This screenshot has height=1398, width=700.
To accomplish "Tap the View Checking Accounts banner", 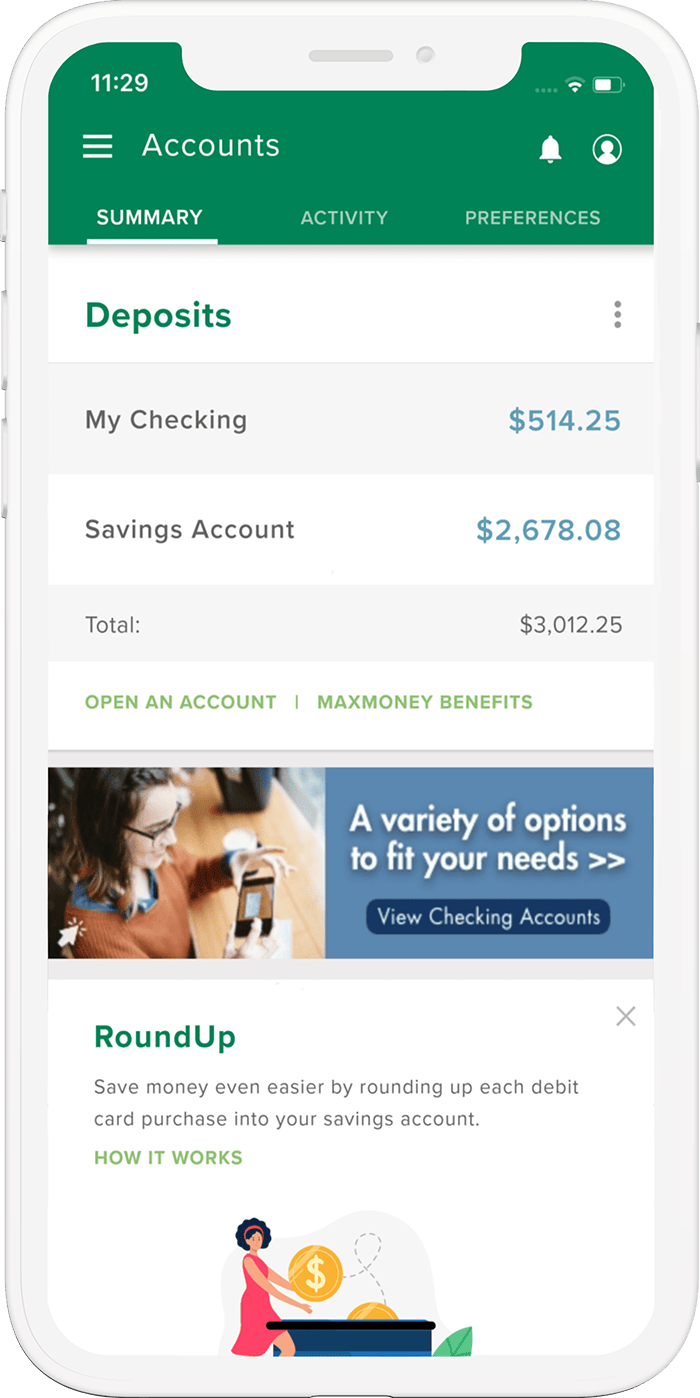I will [488, 916].
